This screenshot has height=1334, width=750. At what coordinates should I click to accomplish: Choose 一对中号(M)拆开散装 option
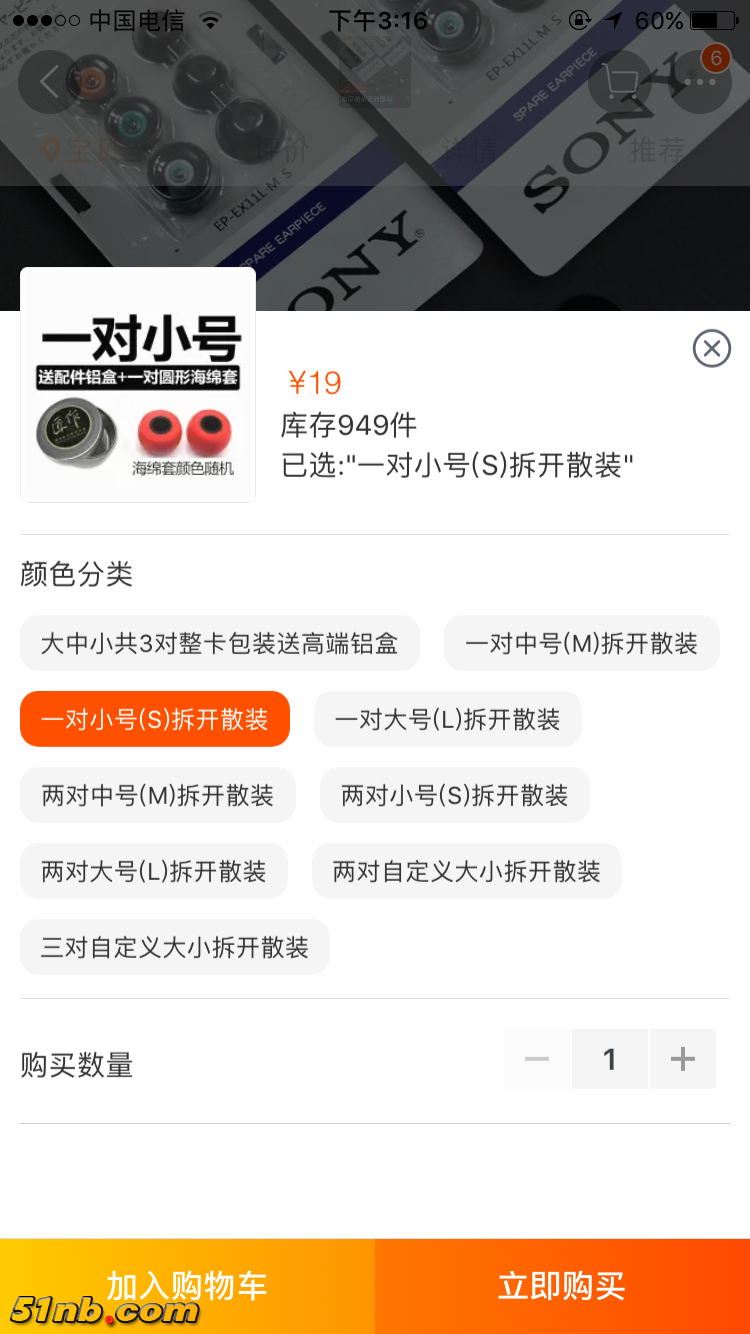point(581,643)
